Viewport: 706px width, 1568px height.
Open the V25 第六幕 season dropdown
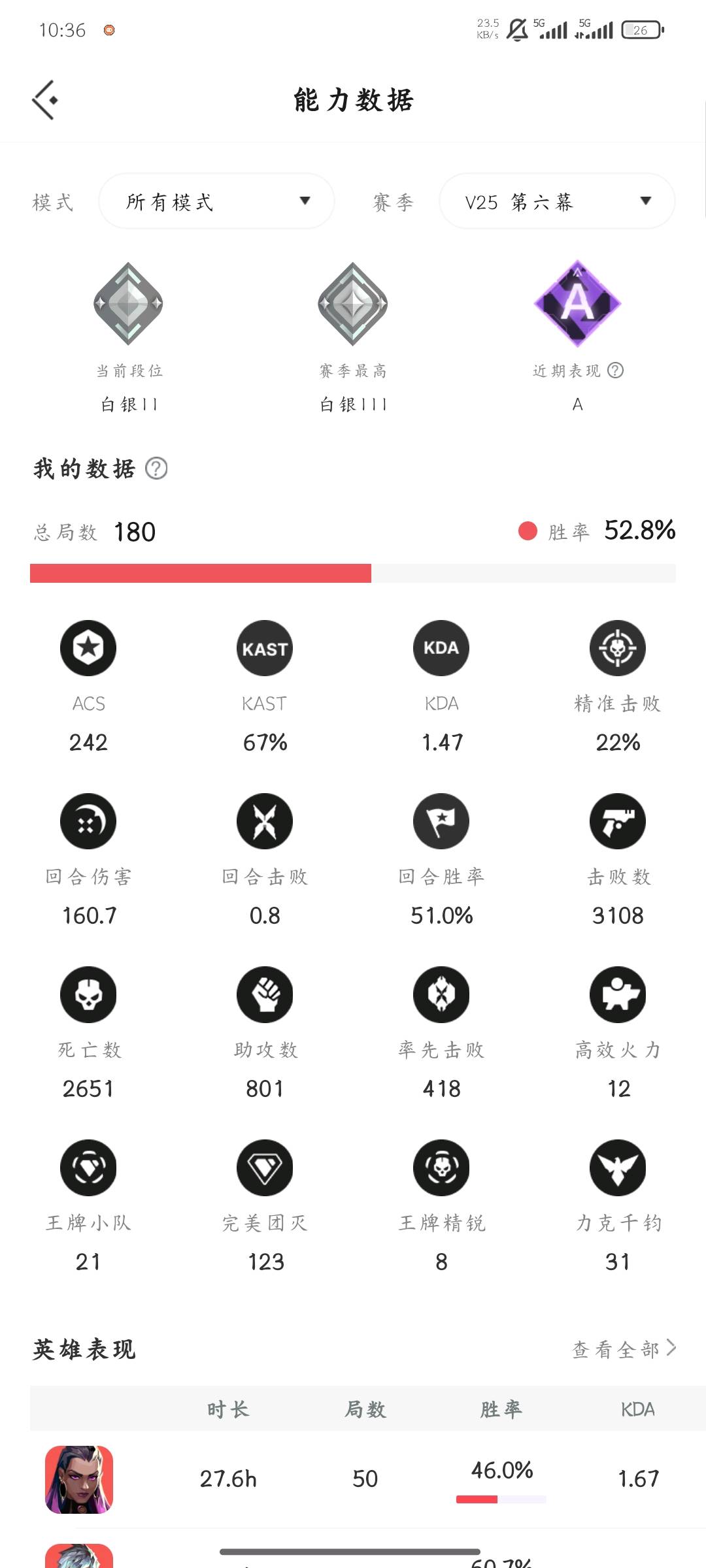click(557, 201)
